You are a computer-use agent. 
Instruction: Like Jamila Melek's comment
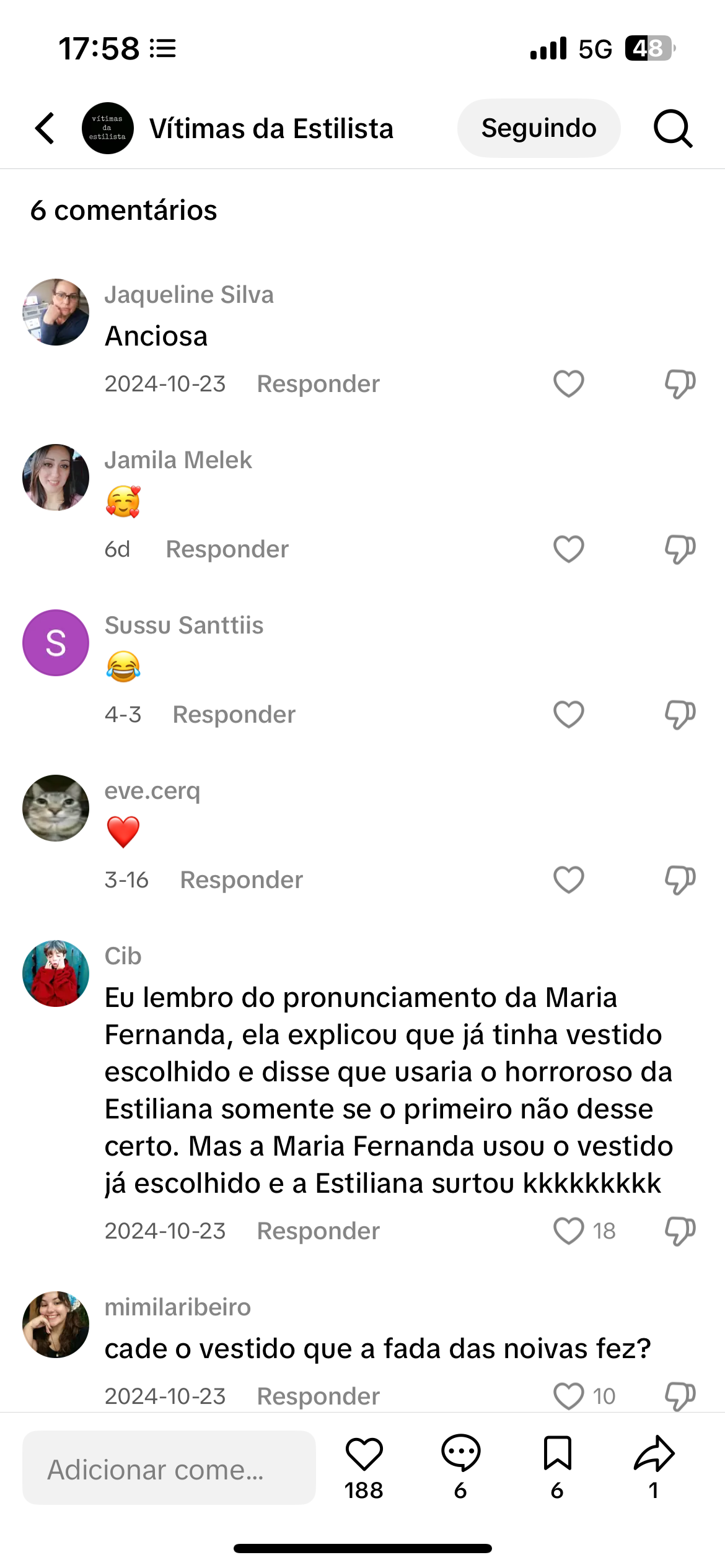pyautogui.click(x=568, y=549)
